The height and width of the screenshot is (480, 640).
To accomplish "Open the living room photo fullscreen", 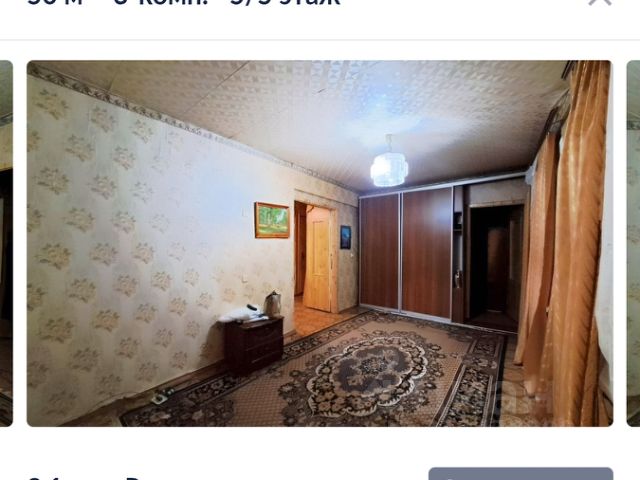I will (x=319, y=243).
